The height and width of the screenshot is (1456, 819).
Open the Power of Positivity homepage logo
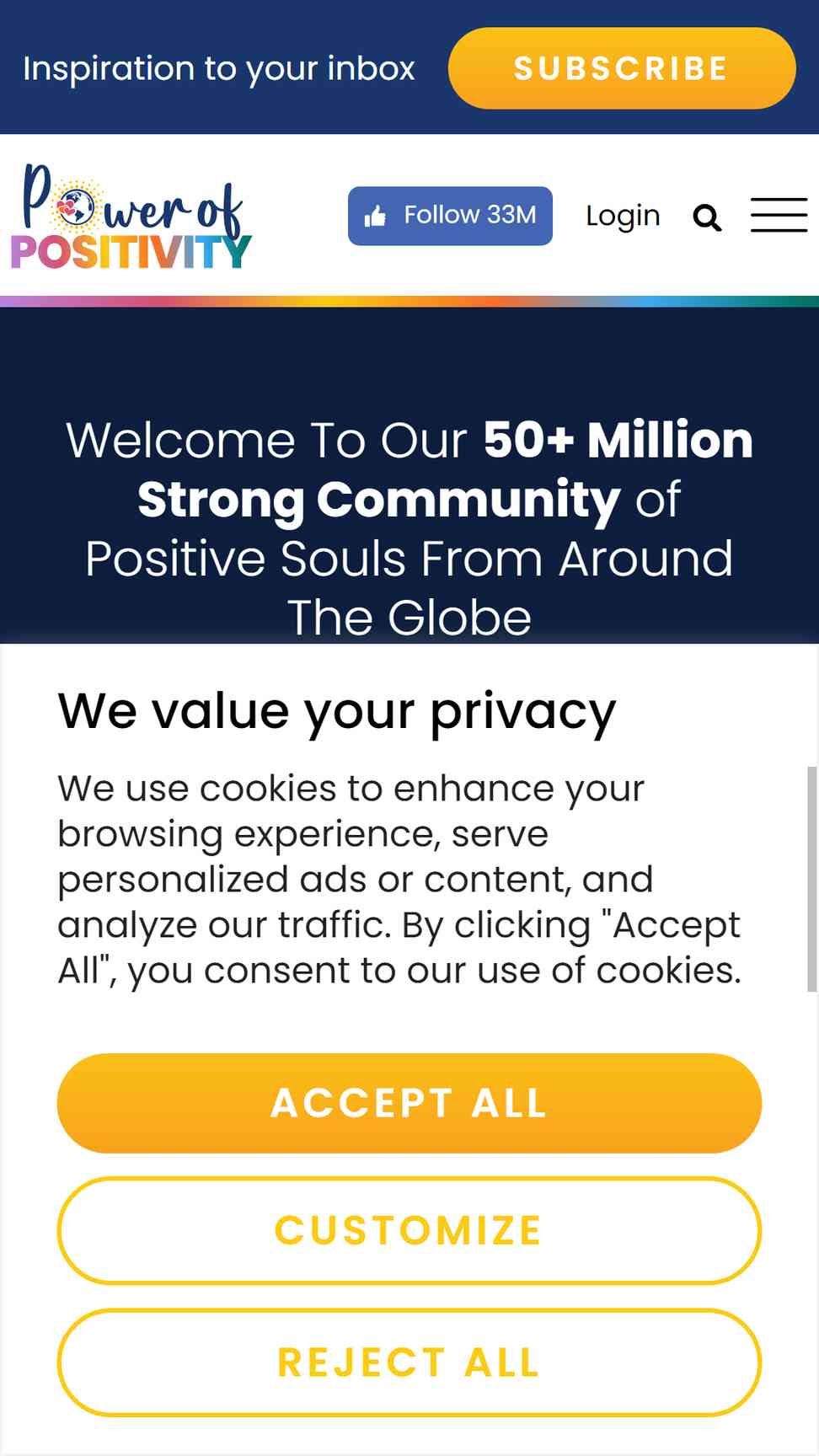click(x=131, y=217)
